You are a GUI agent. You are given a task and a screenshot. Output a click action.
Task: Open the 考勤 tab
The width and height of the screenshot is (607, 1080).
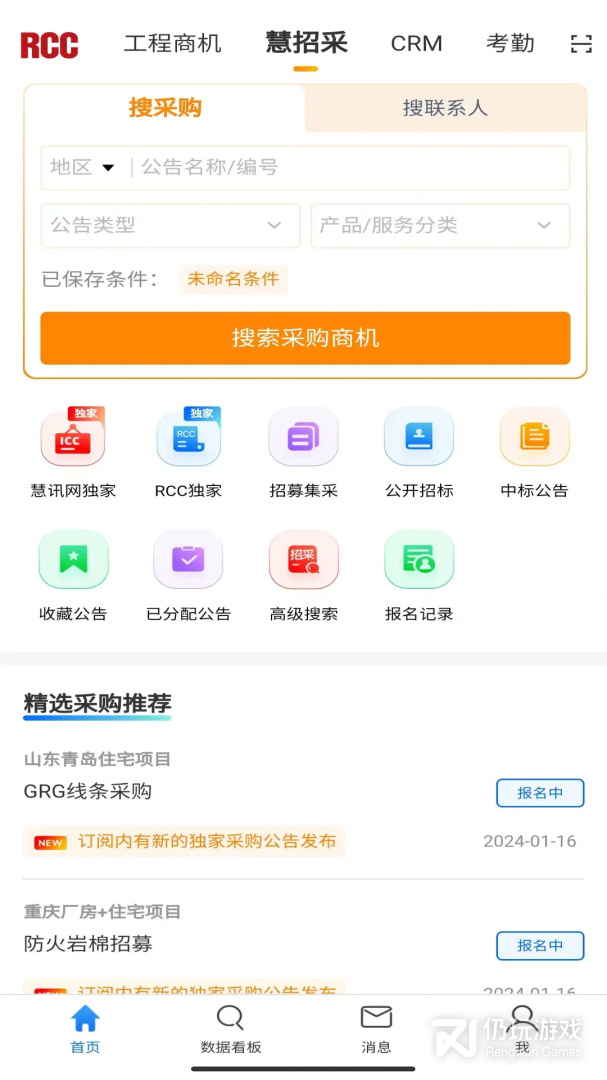coord(510,44)
